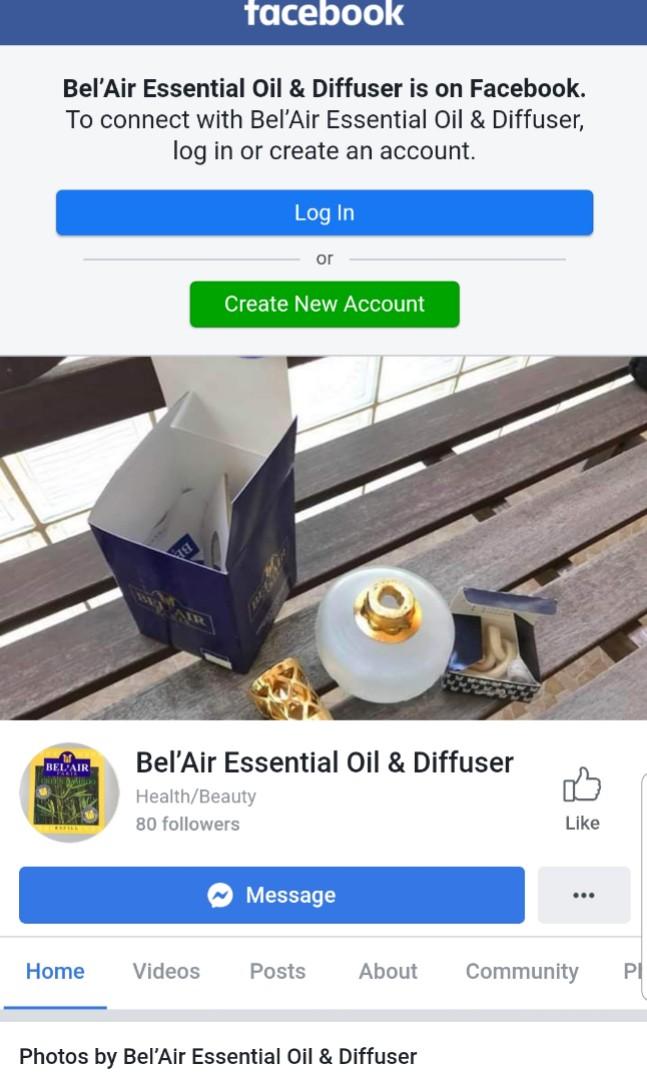This screenshot has width=647, height=1080.
Task: Open the three-dot more options menu
Action: click(584, 895)
